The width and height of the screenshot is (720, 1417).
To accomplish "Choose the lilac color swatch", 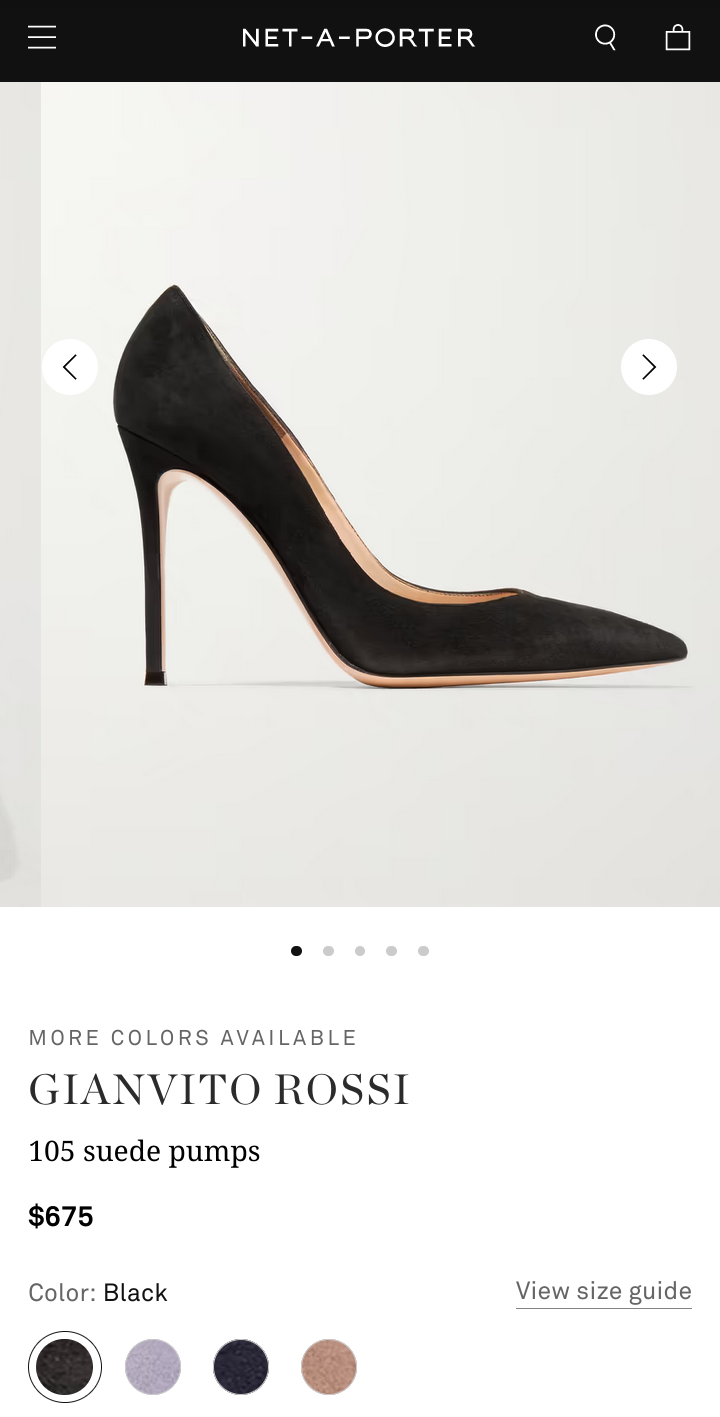I will tap(153, 1367).
